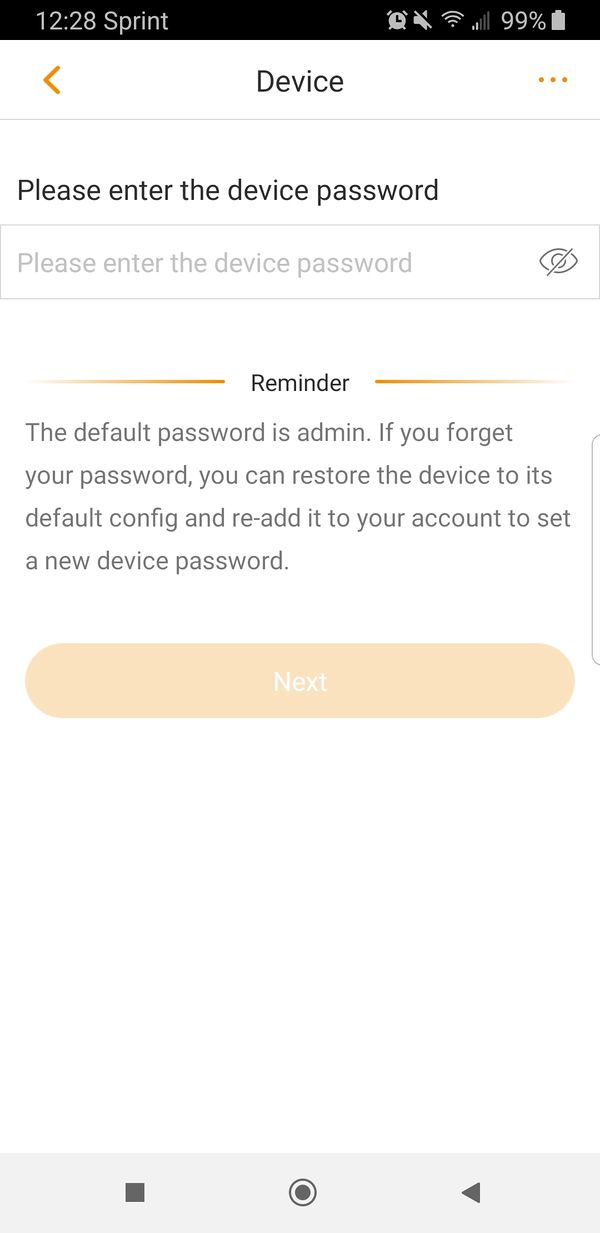This screenshot has width=600, height=1233.
Task: Open recent apps from navigation bar
Action: tap(135, 1192)
